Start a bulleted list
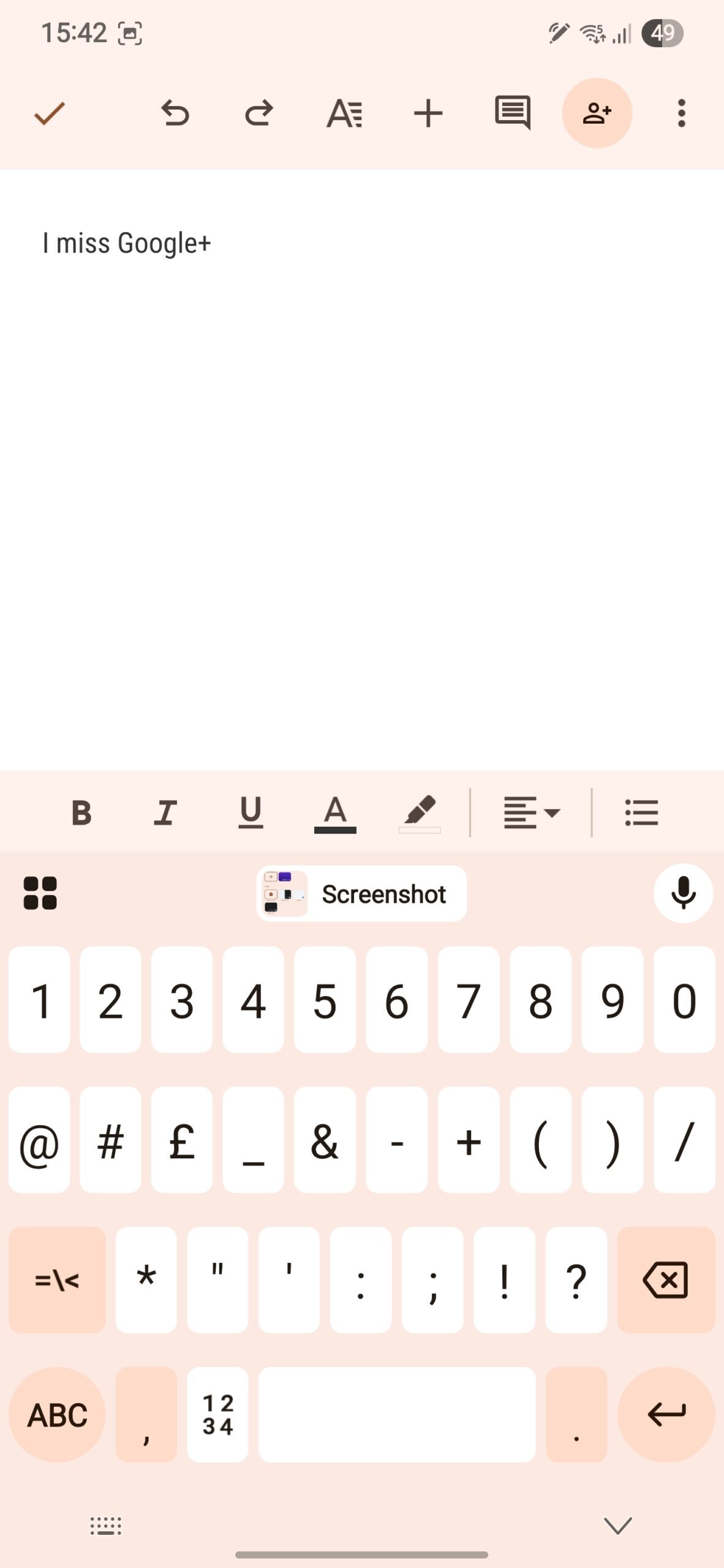 coord(641,813)
